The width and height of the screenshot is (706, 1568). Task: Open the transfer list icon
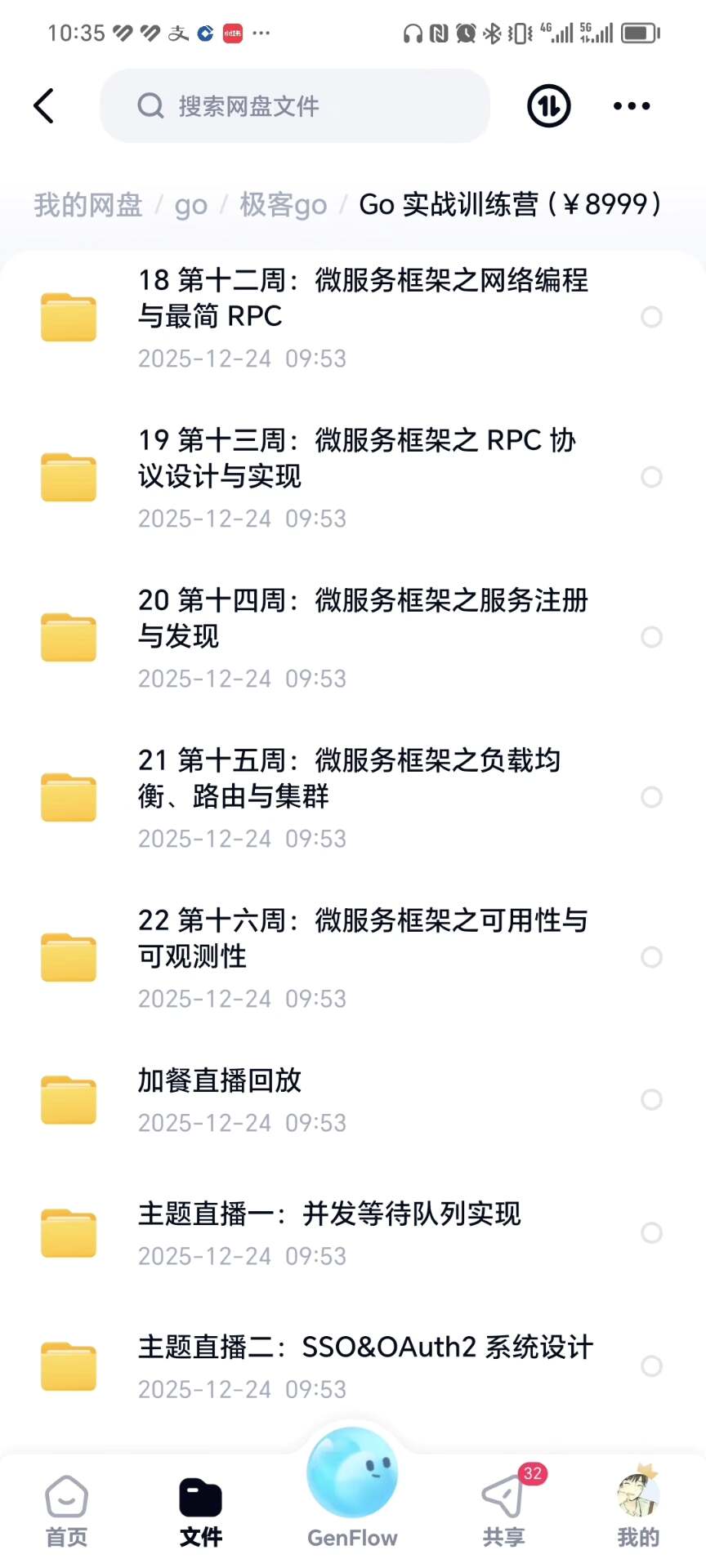tap(548, 106)
